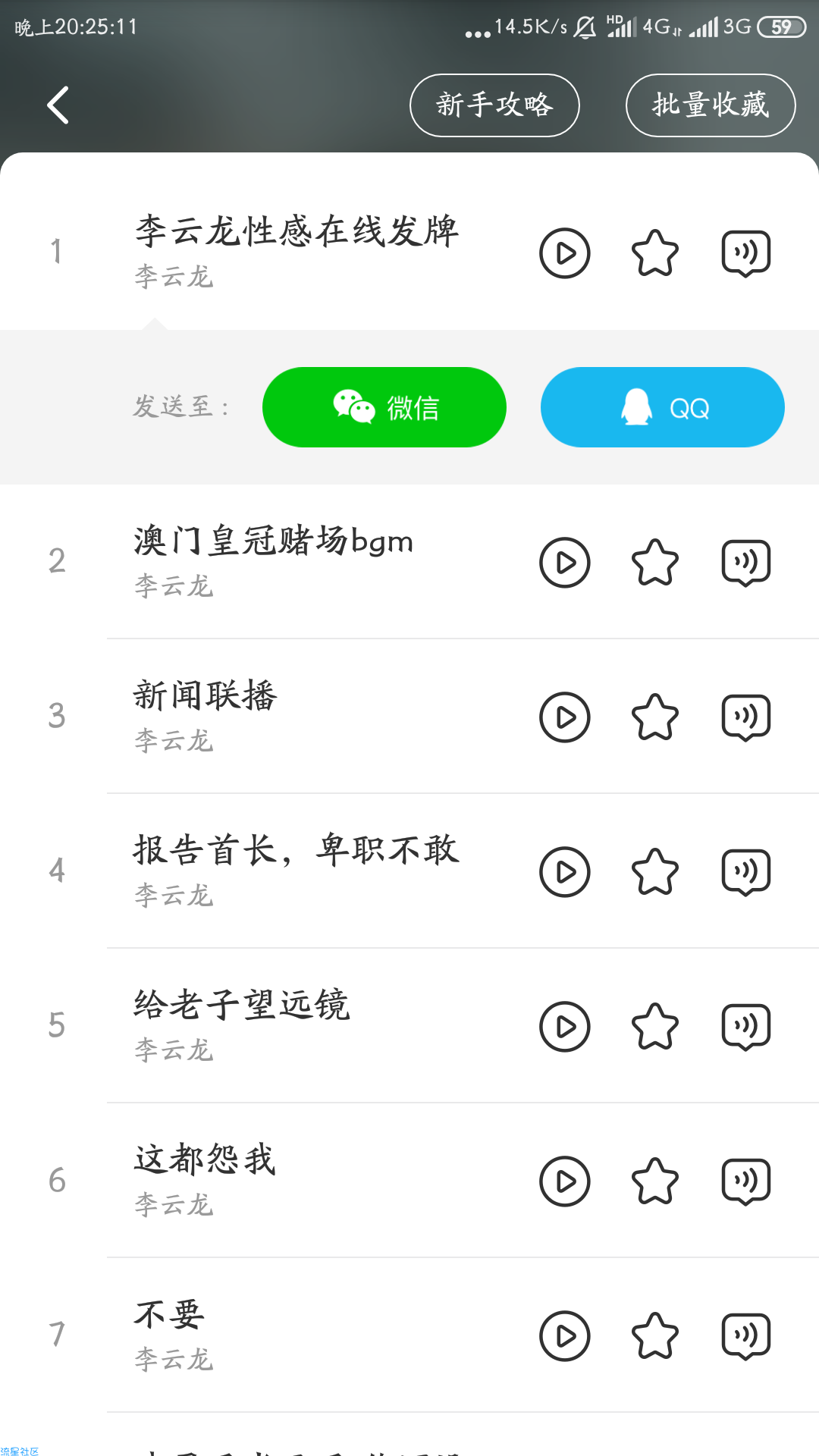819x1456 pixels.
Task: Tap the send voice icon for 澳门皇冠赌场bgm
Action: [x=746, y=563]
